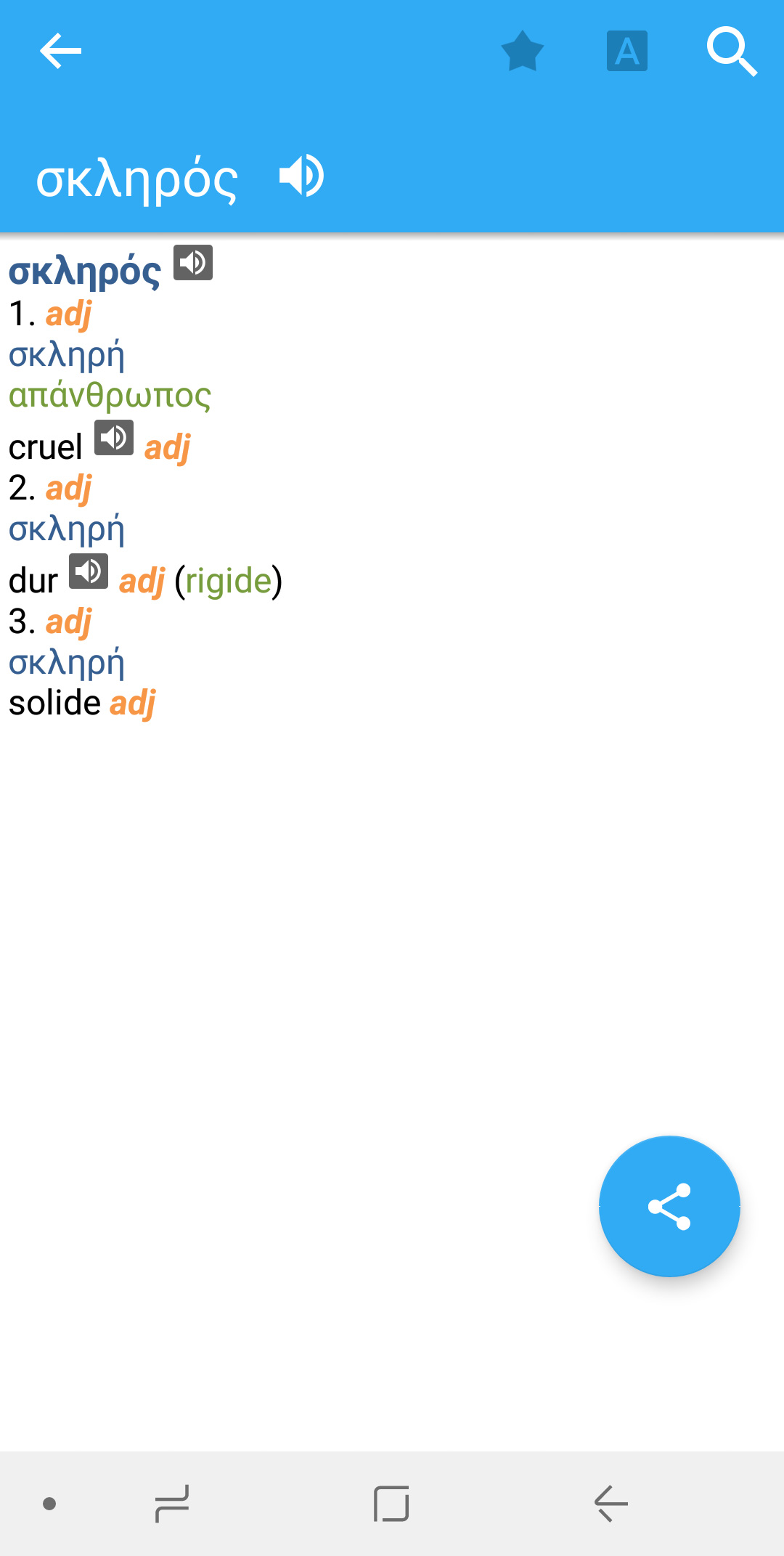
Task: Open search with the magnifier icon
Action: tap(732, 52)
